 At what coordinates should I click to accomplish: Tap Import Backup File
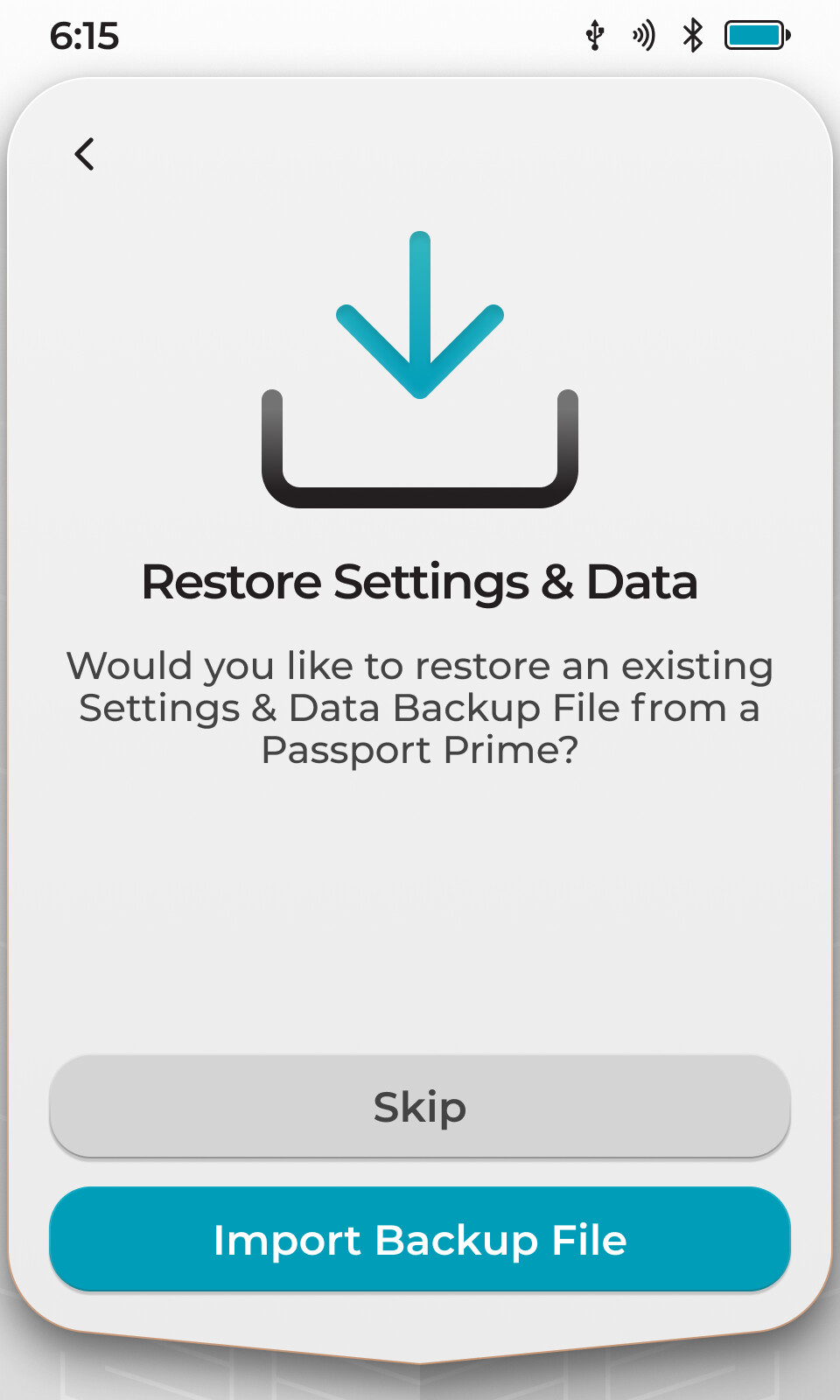(x=420, y=1240)
